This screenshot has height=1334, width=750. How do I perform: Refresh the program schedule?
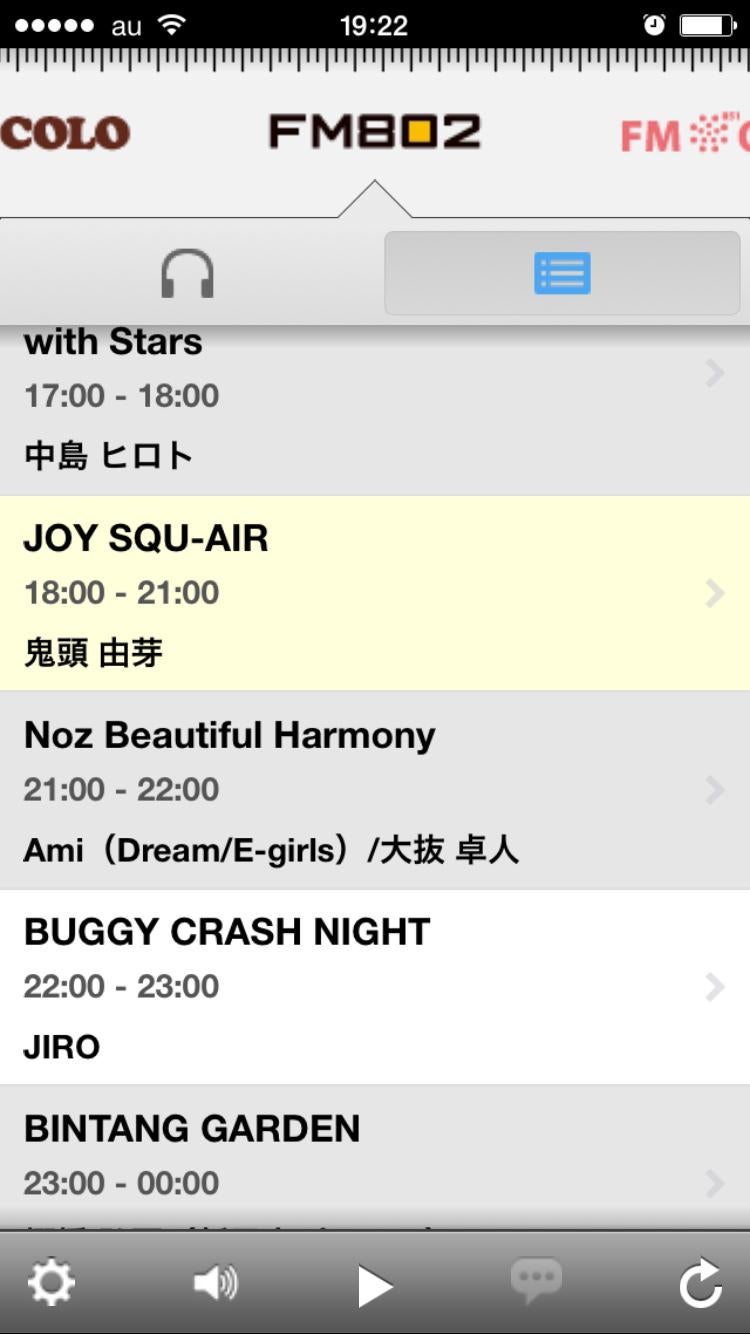click(700, 1283)
